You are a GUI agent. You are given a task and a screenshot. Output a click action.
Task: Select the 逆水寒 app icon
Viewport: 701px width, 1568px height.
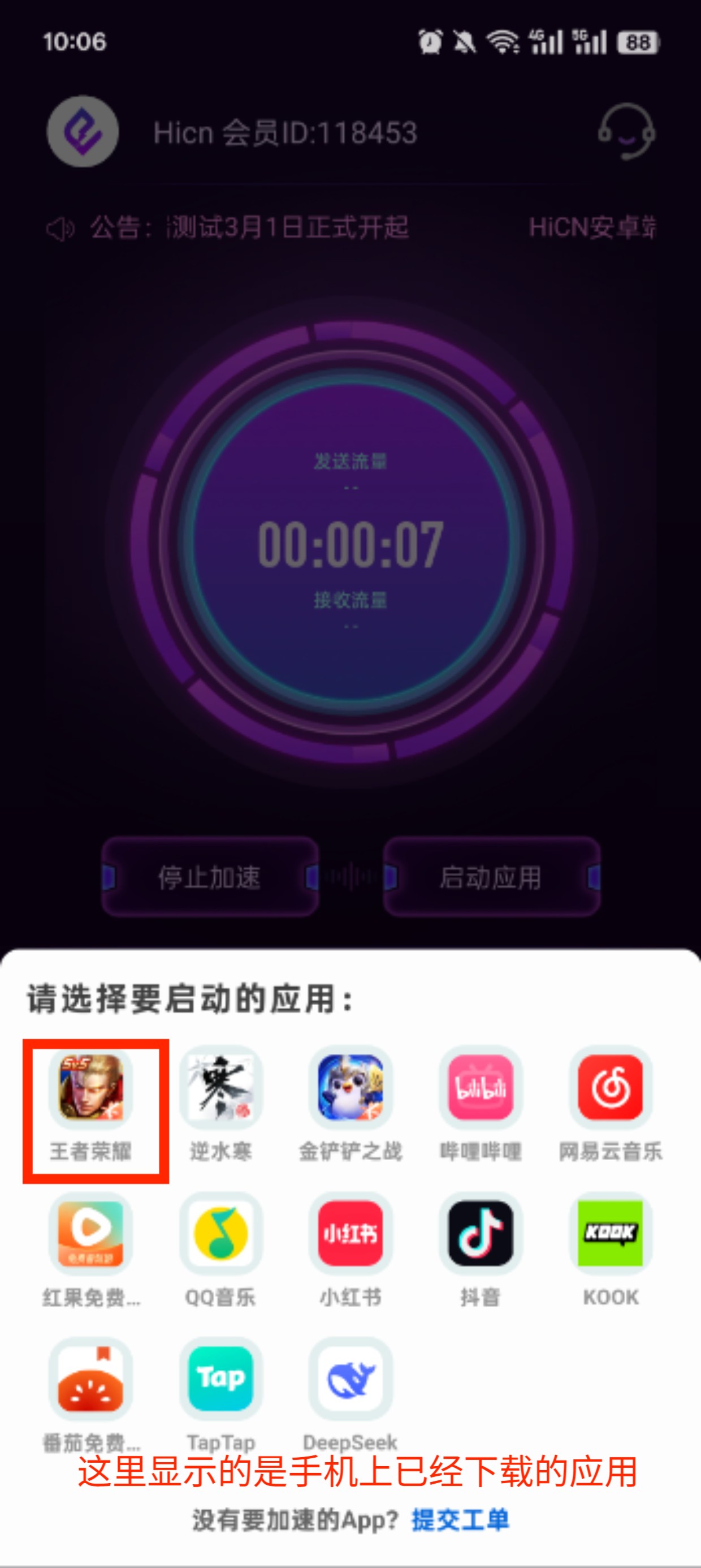coord(220,1088)
